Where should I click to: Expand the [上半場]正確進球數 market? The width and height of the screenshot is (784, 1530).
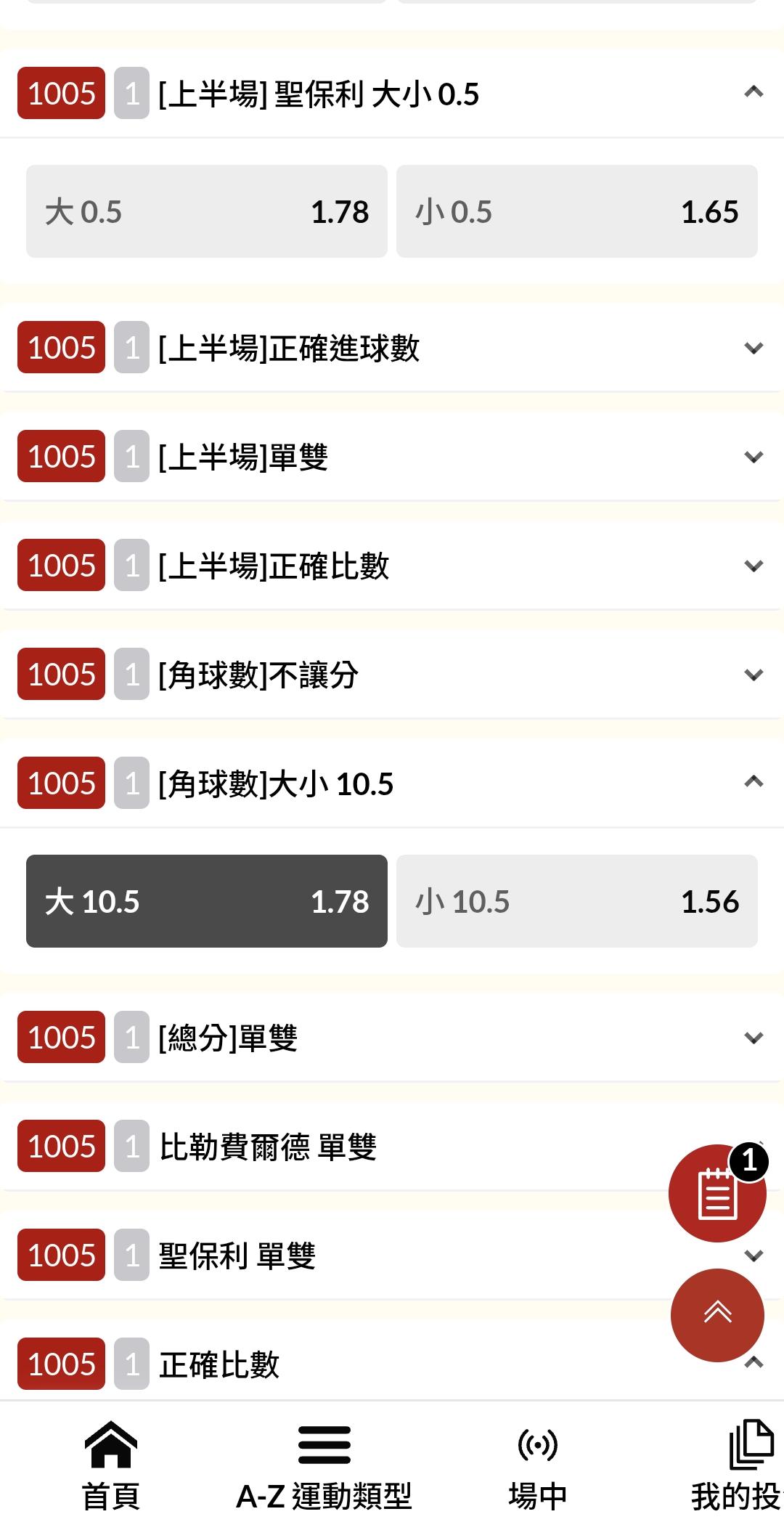(x=392, y=348)
